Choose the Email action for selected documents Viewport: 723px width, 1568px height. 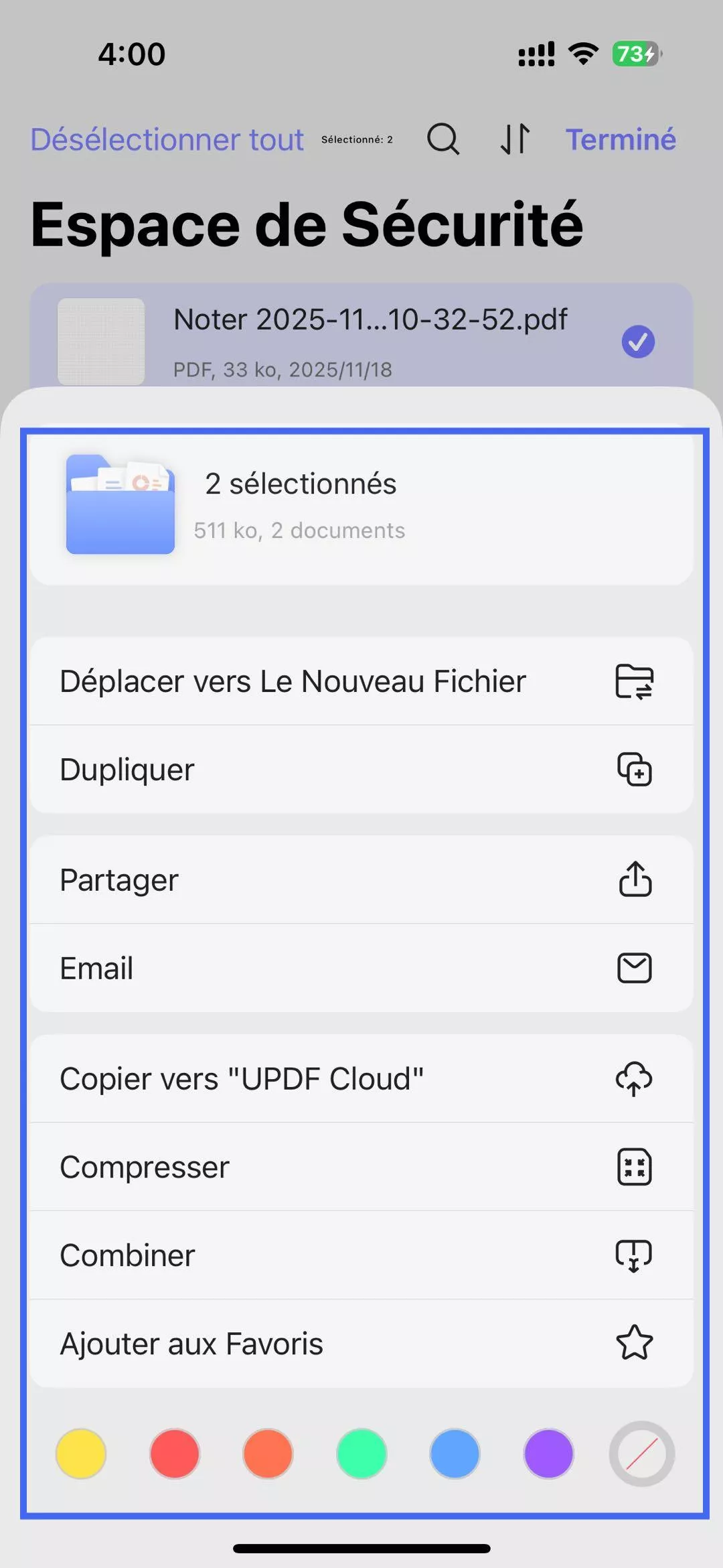(96, 969)
